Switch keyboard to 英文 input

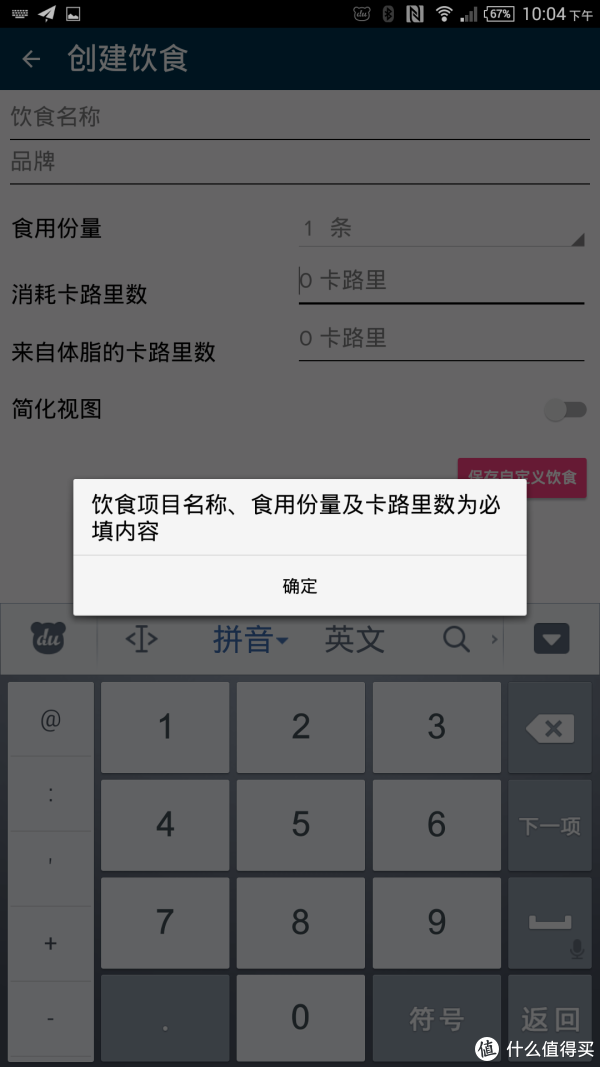[x=354, y=640]
